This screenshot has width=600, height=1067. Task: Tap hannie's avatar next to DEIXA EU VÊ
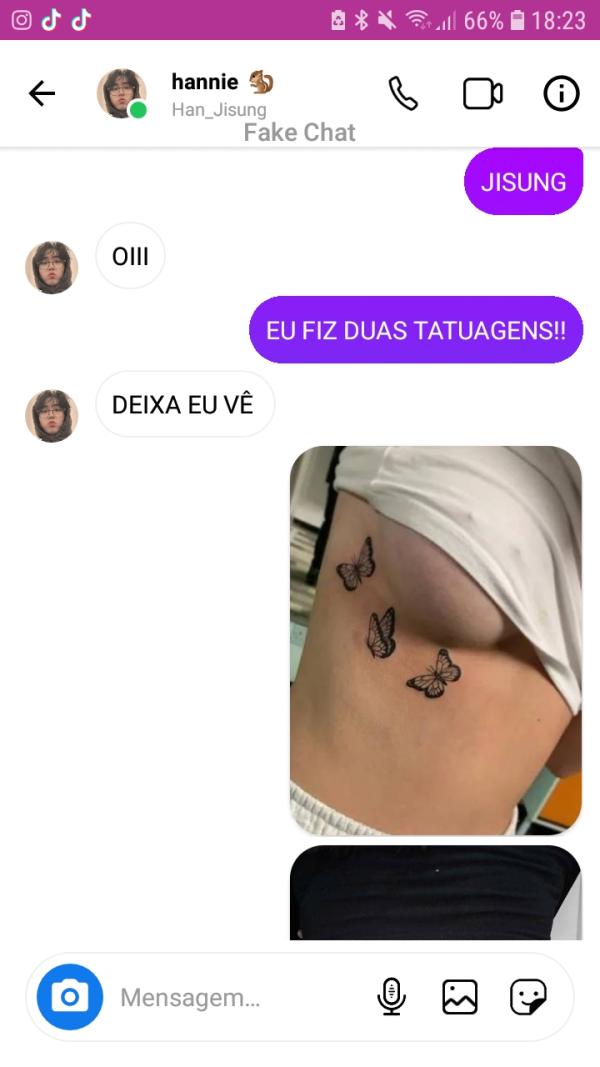51,415
